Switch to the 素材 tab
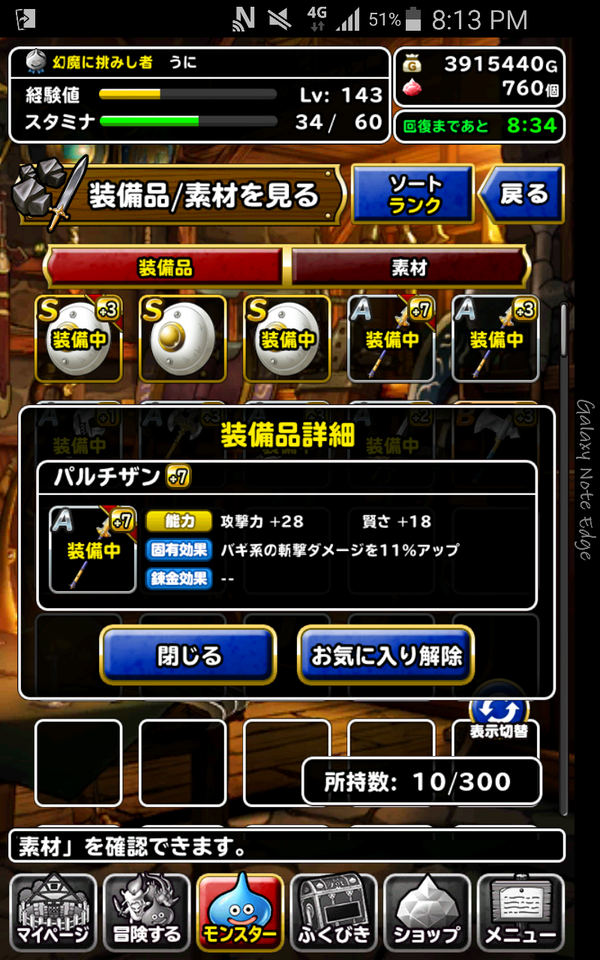 [408, 269]
